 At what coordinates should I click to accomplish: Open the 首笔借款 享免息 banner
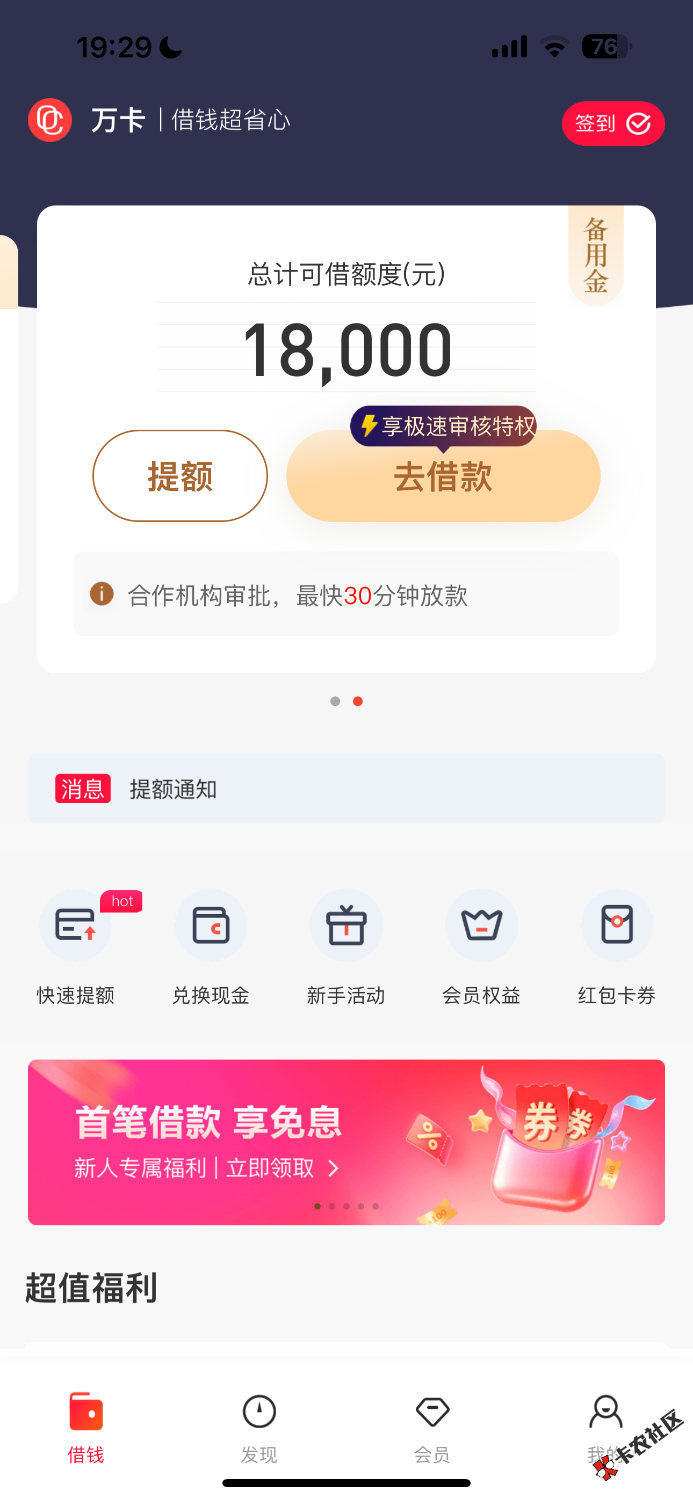[346, 1142]
